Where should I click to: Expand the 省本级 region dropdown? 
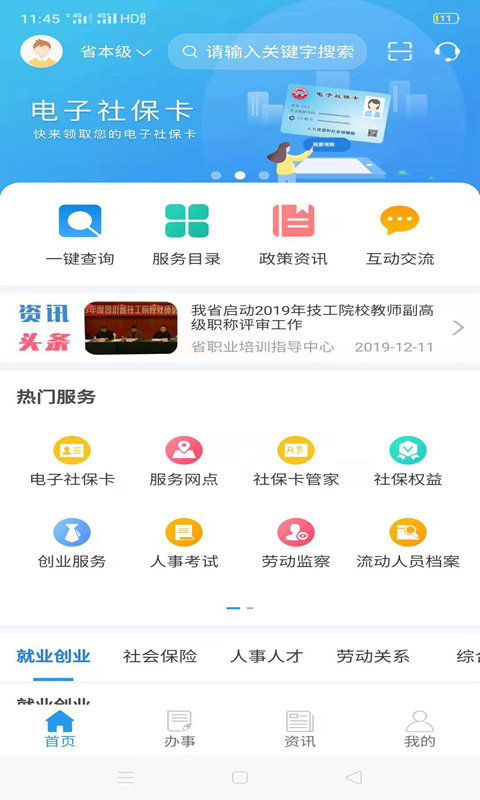tap(116, 52)
